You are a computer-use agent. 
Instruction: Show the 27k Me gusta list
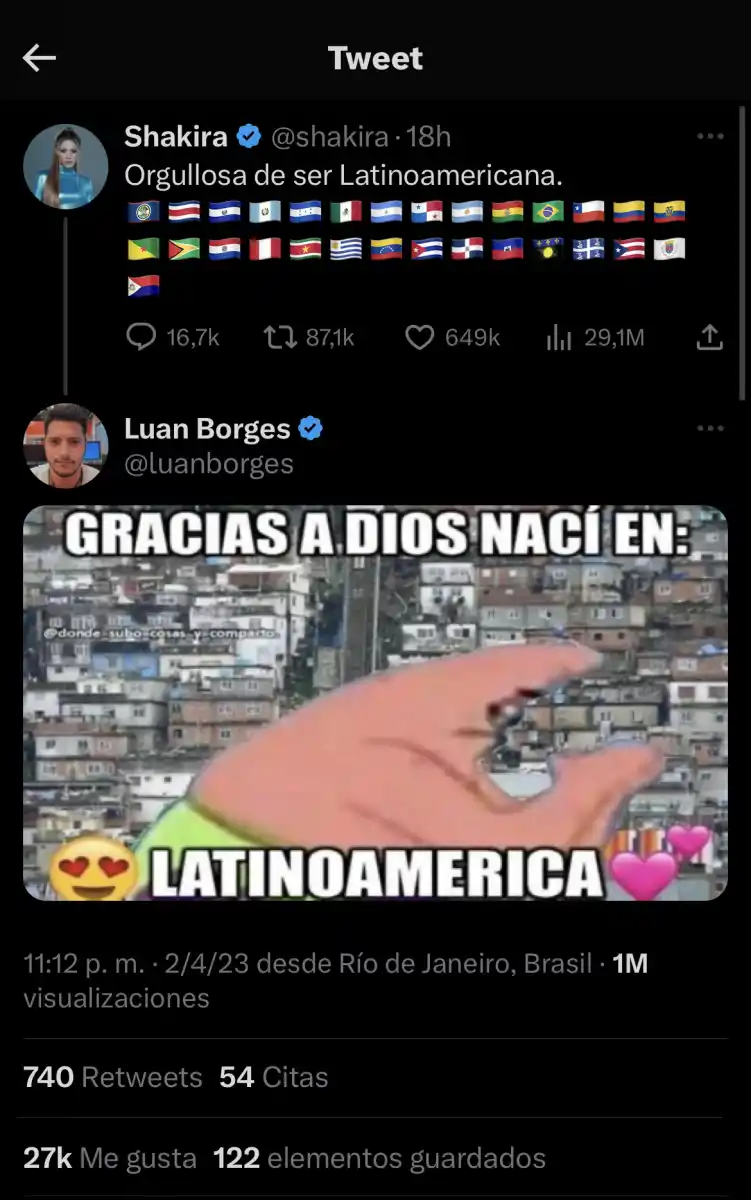tap(110, 1157)
